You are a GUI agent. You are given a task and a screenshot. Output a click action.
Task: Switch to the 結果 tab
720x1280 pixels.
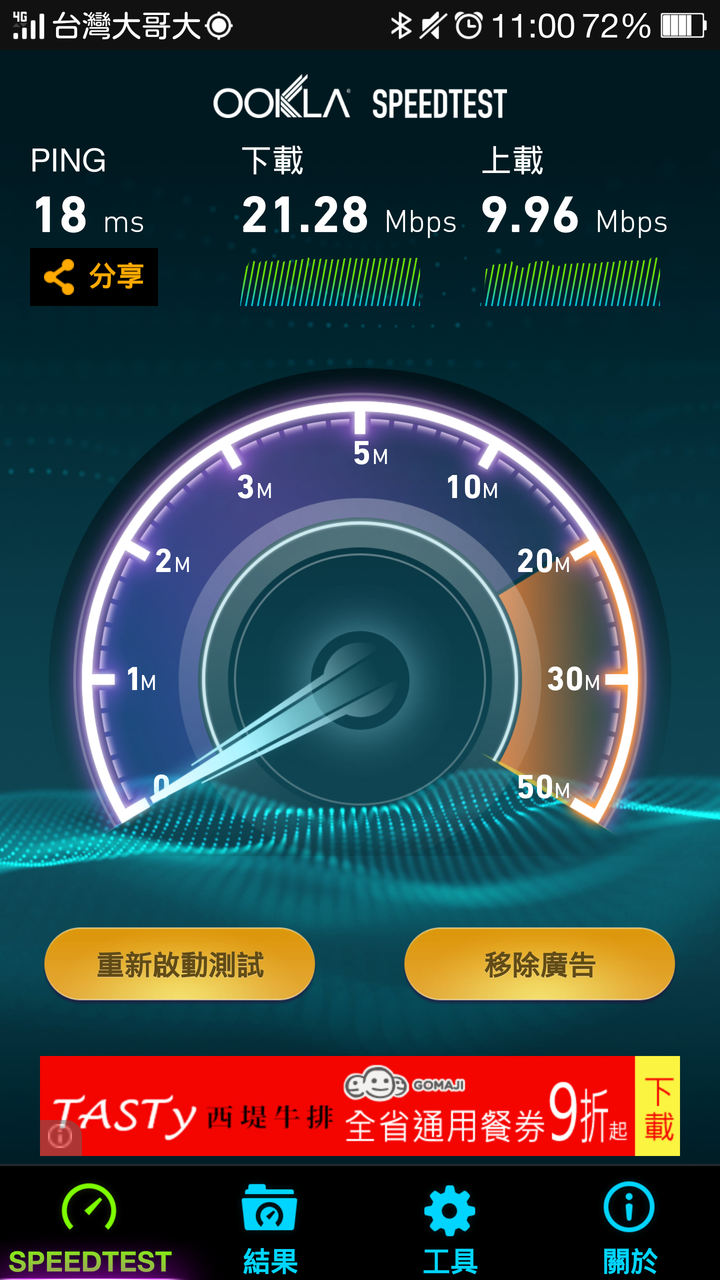click(270, 1224)
